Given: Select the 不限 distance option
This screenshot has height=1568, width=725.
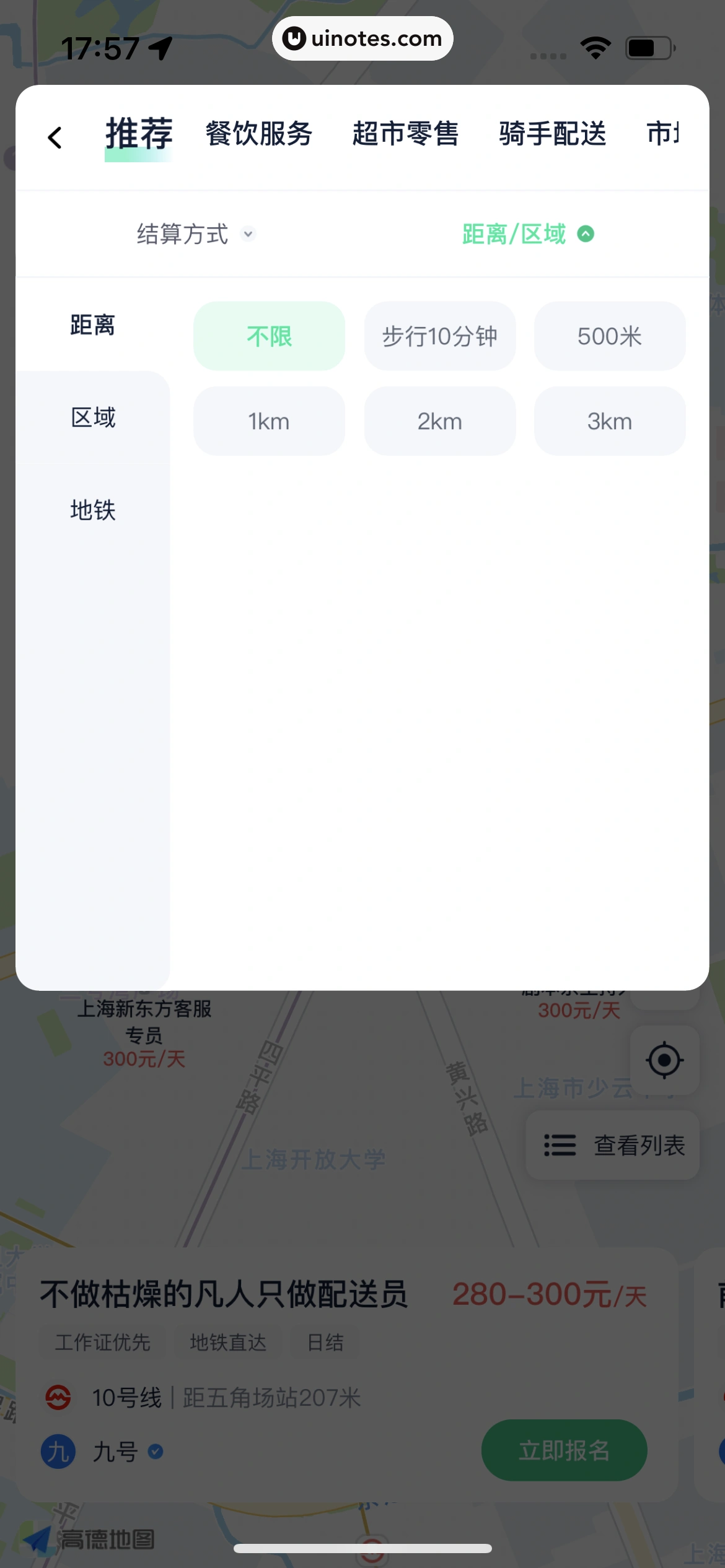Looking at the screenshot, I should coord(269,336).
